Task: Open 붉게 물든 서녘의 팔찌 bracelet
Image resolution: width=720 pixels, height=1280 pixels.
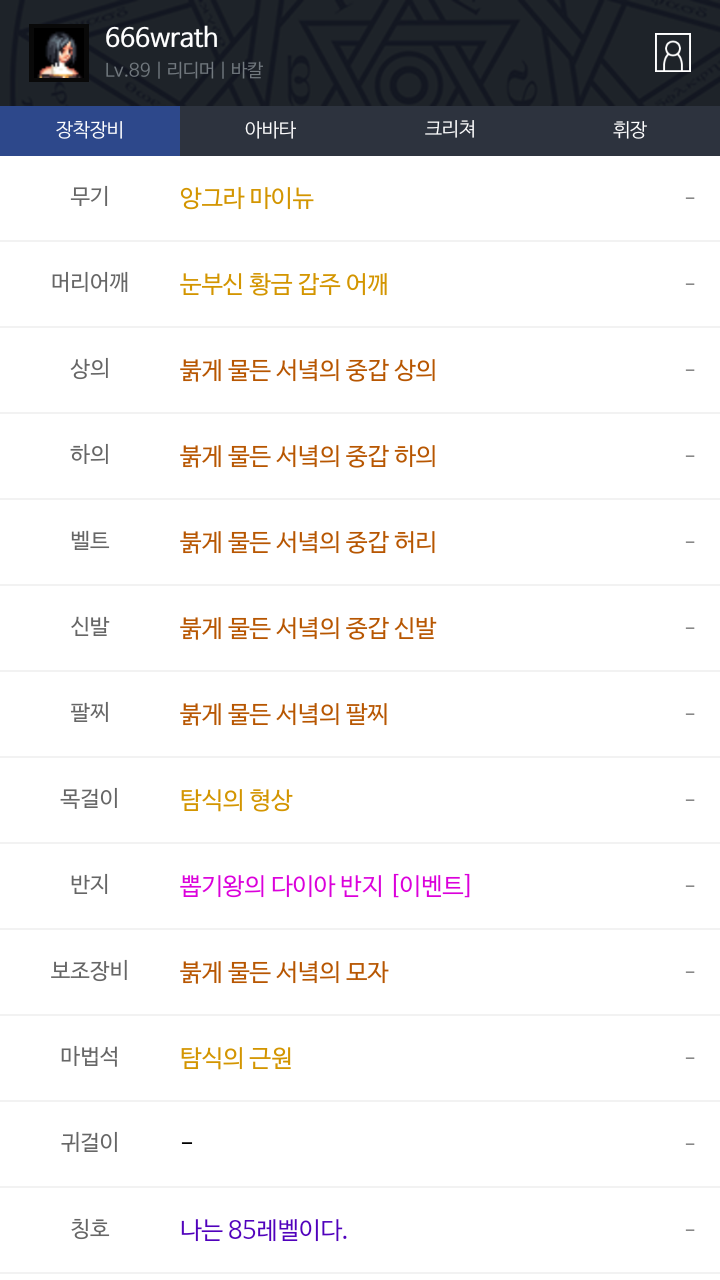Action: tap(284, 714)
